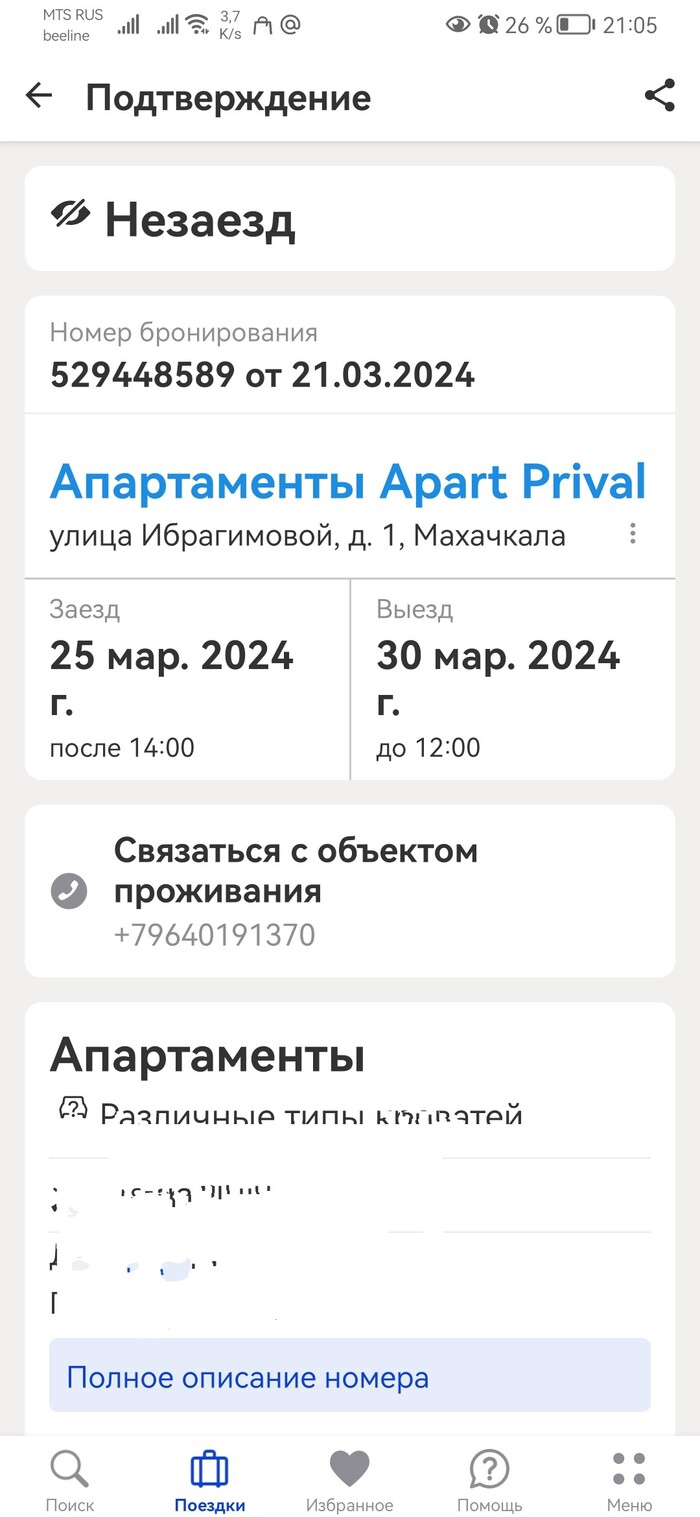The image size is (700, 1517).
Task: Open the three-dot menu beside the address
Action: point(633,534)
